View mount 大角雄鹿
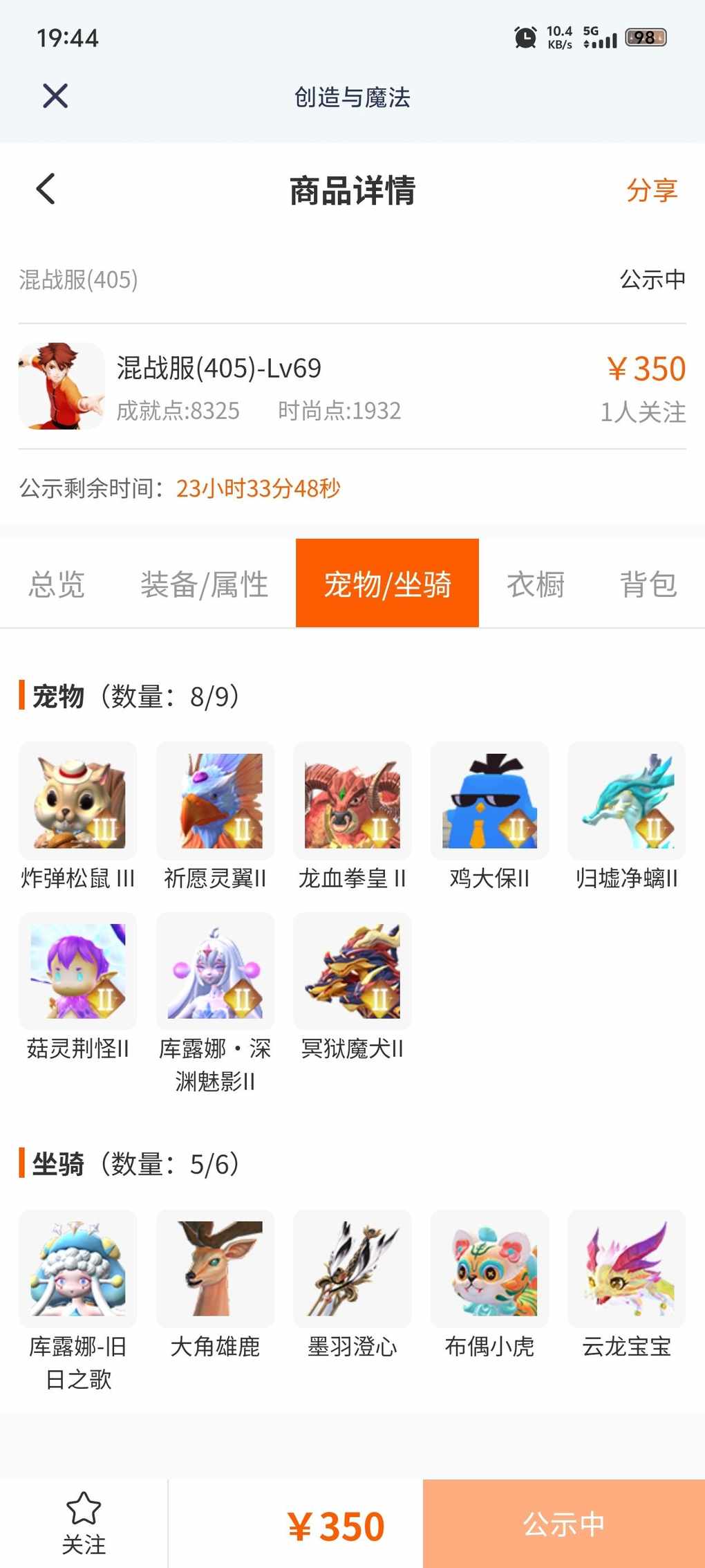The height and width of the screenshot is (1568, 705). coord(215,1269)
